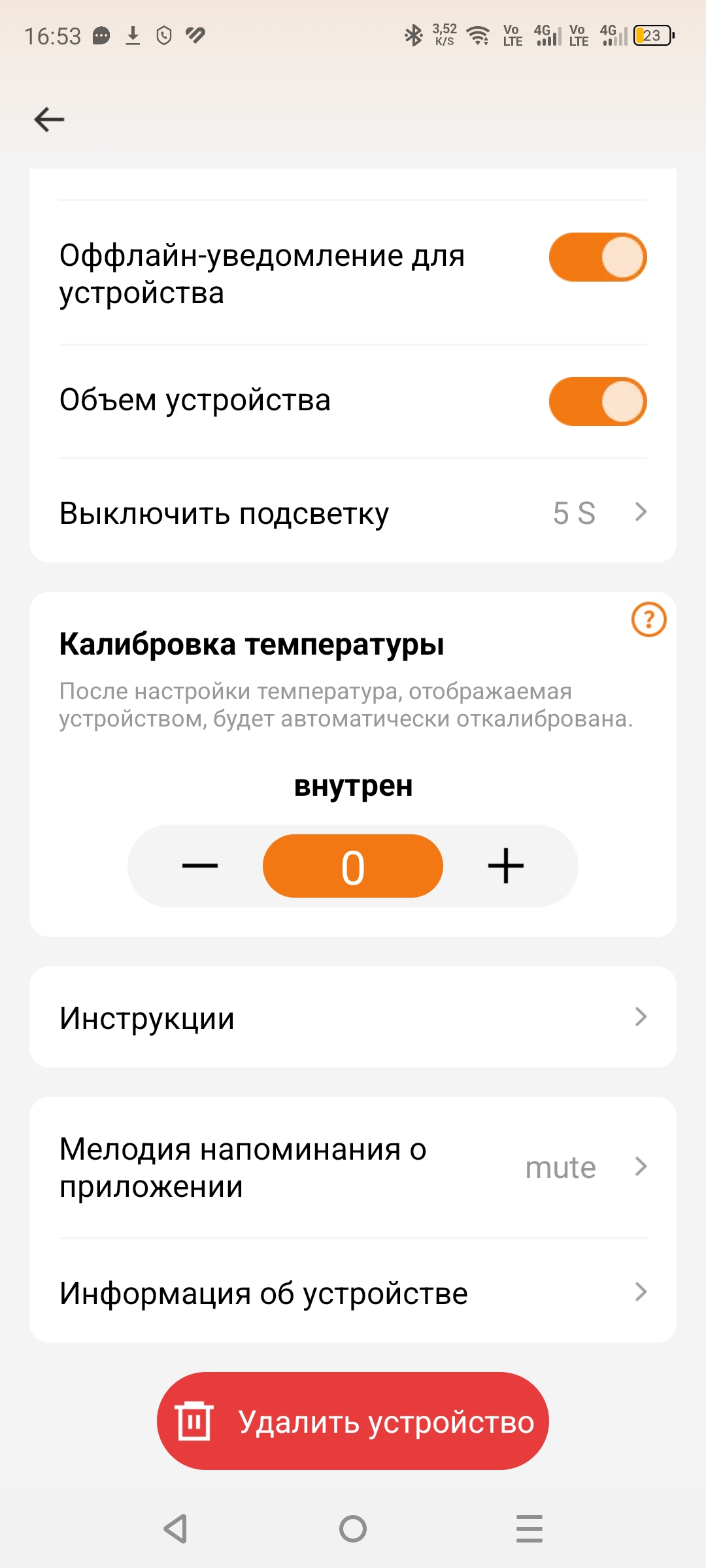Screen dimensions: 706x1568
Task: Open Выключить подсветку setting
Action: (x=353, y=513)
